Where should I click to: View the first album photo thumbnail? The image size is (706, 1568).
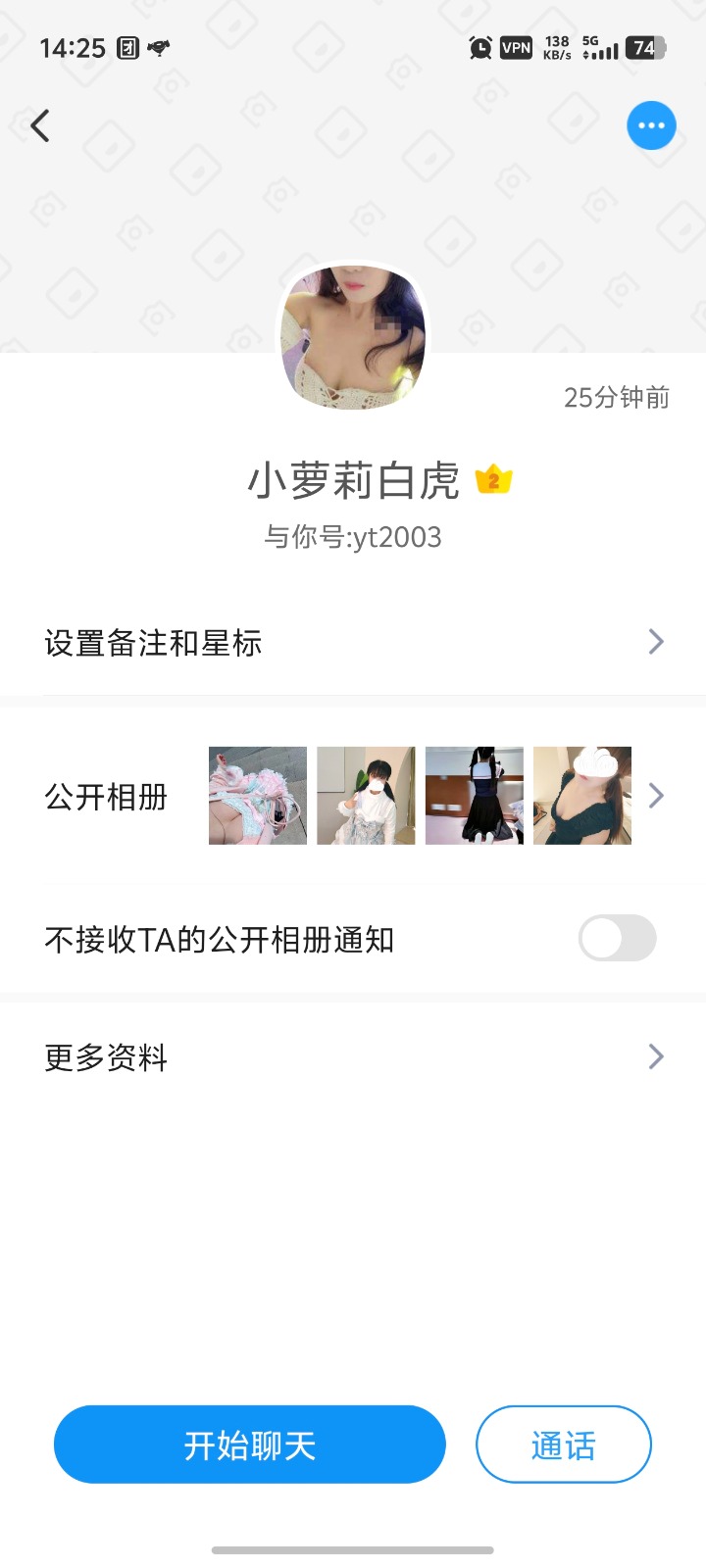tap(256, 795)
